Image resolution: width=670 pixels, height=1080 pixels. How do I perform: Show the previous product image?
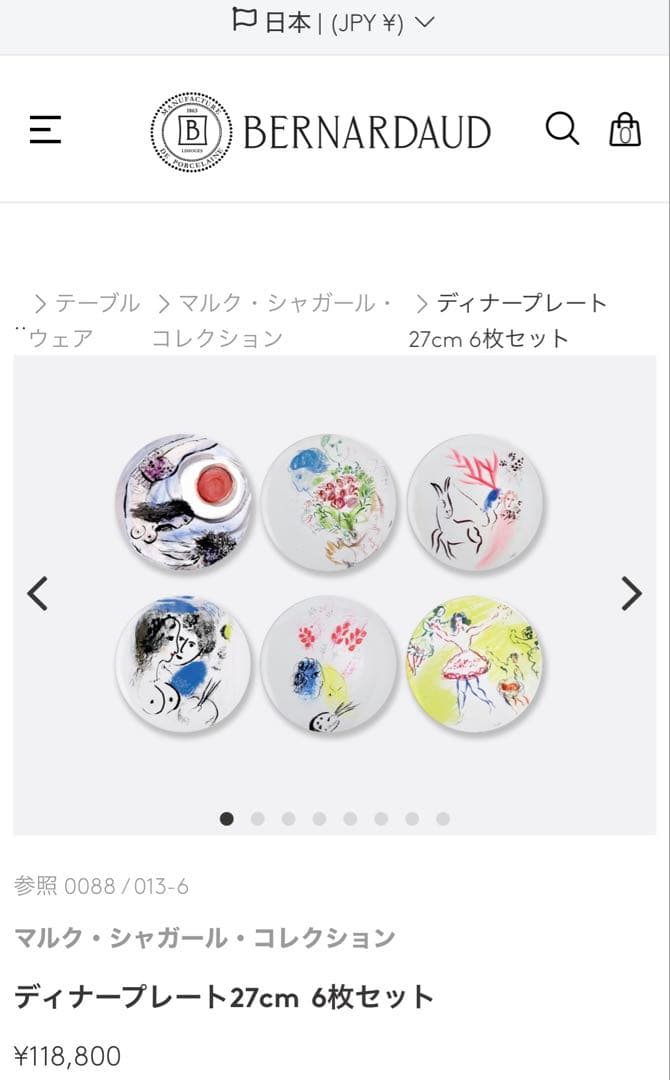tap(38, 594)
